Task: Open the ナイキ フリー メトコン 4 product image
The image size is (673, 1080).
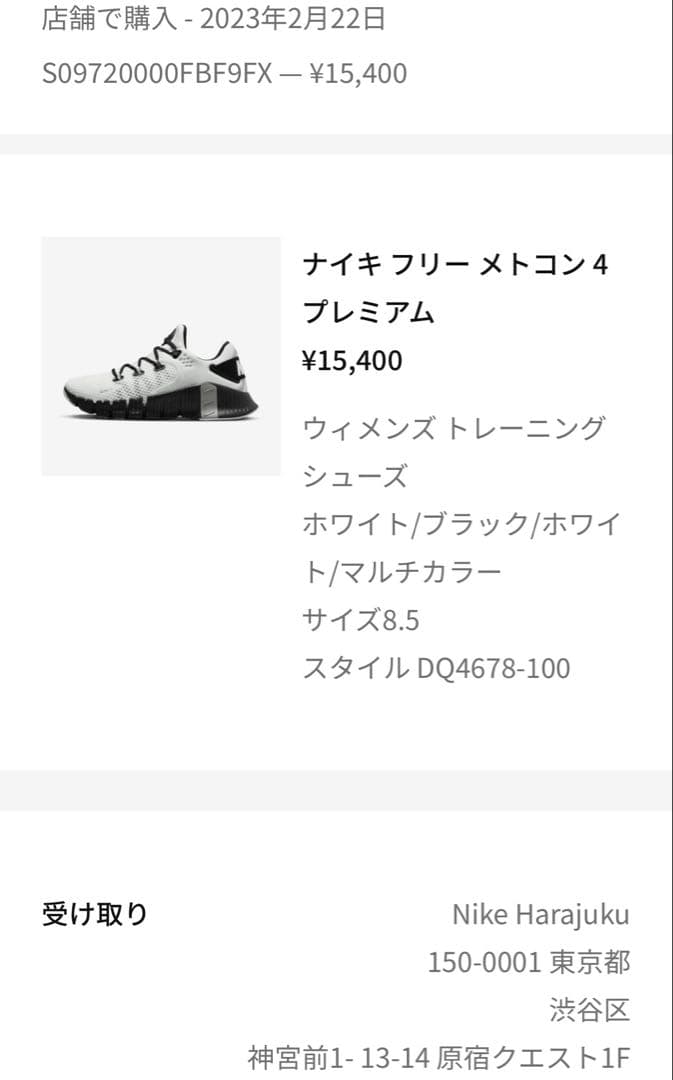Action: click(x=161, y=357)
